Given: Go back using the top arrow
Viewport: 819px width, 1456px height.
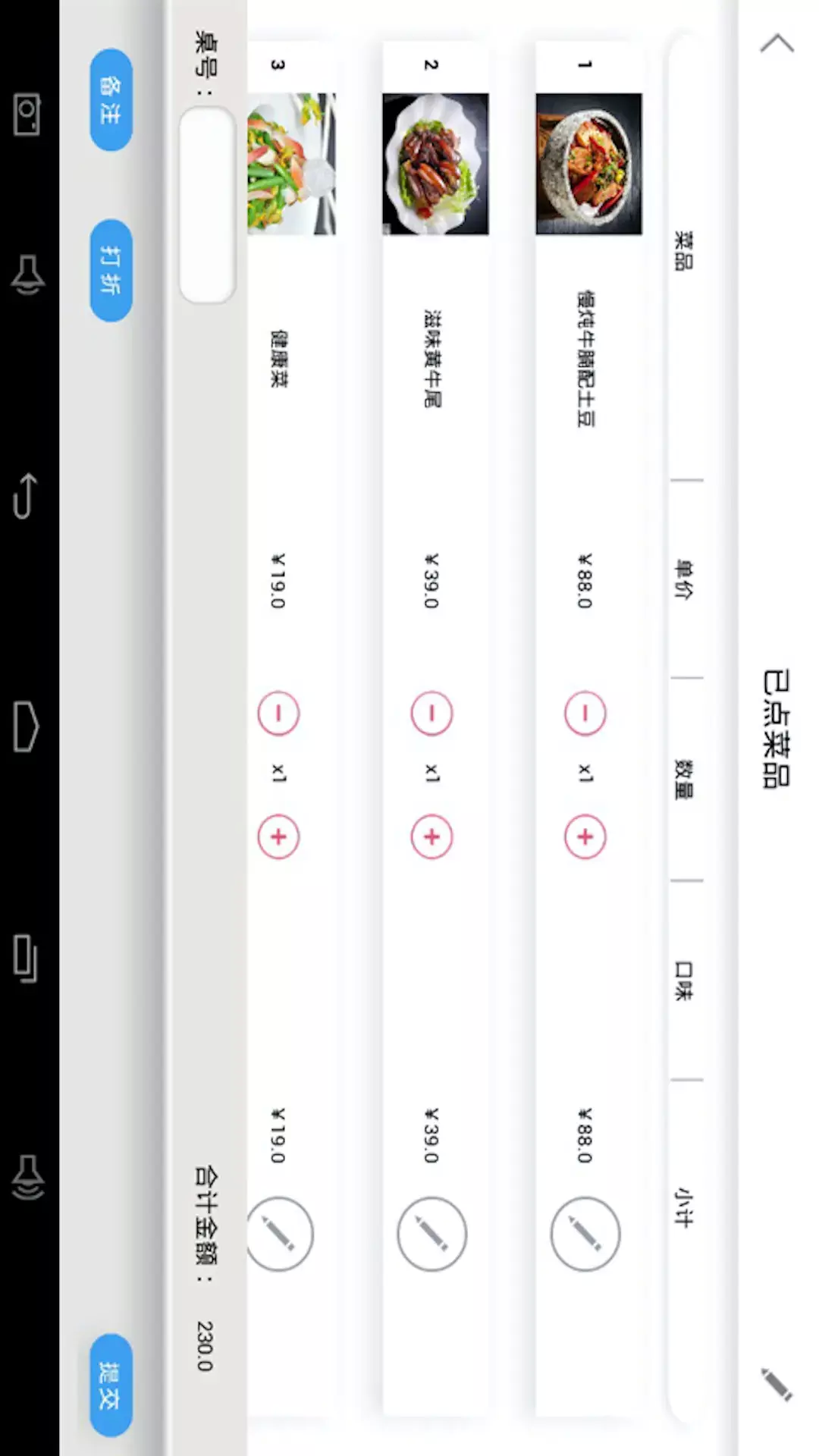Looking at the screenshot, I should [x=777, y=44].
